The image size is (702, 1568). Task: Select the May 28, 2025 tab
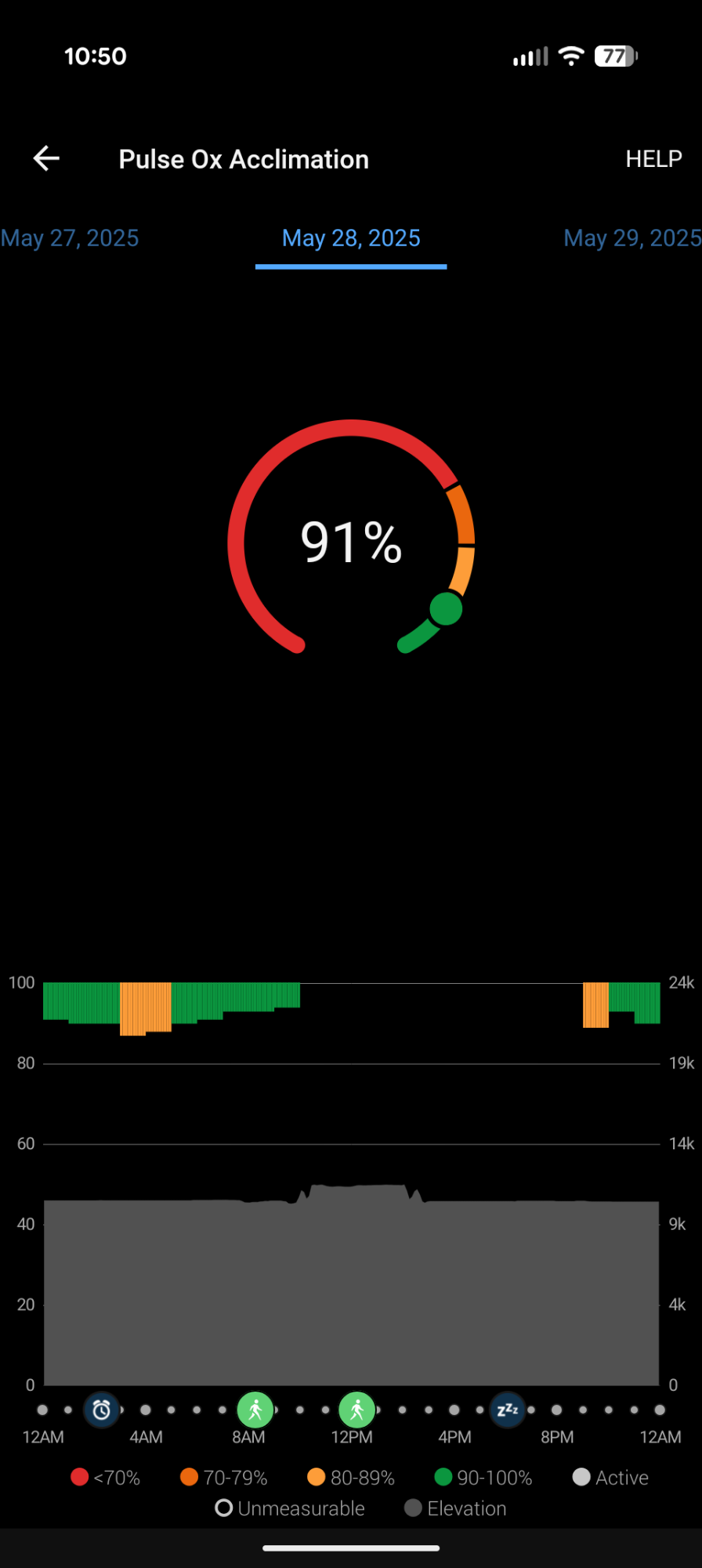click(x=351, y=238)
